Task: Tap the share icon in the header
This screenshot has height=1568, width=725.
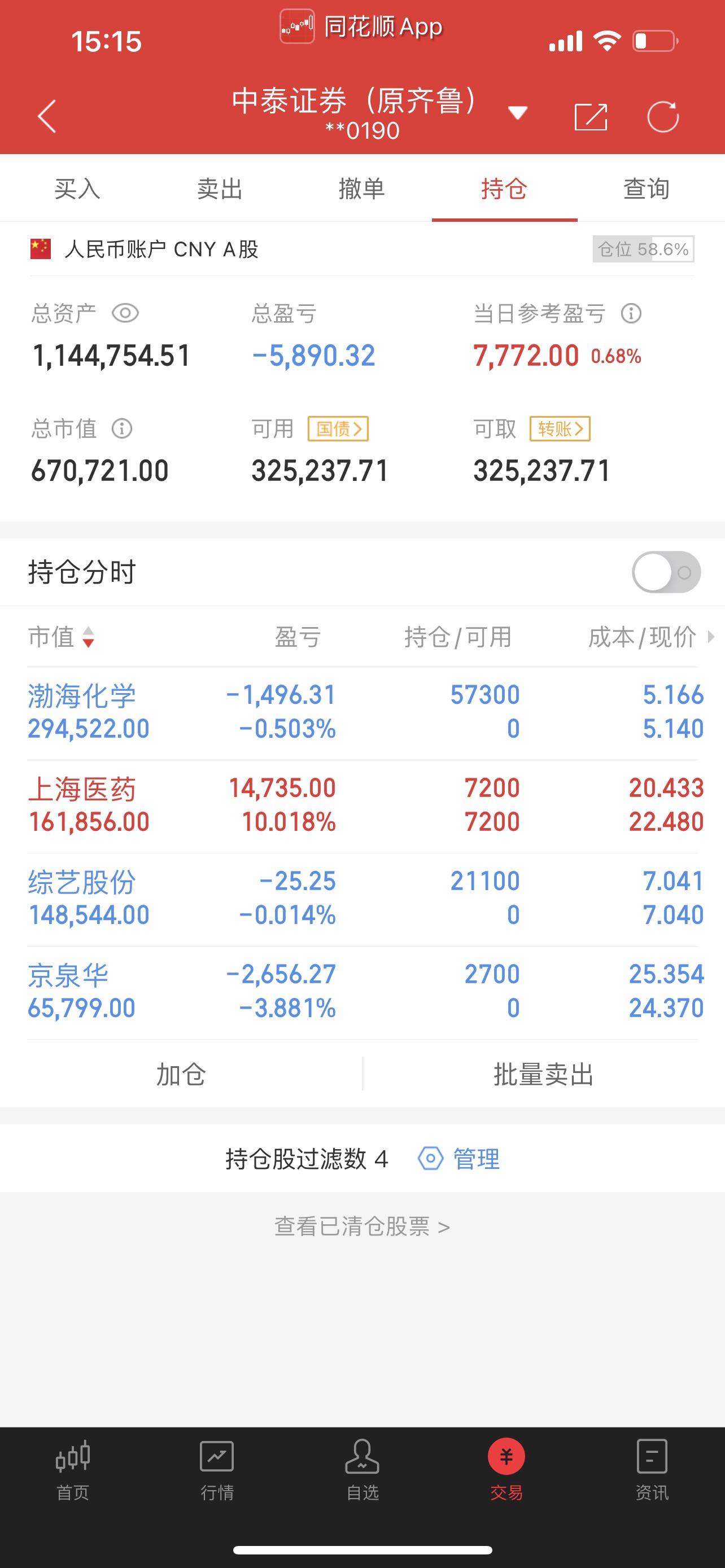Action: point(591,116)
